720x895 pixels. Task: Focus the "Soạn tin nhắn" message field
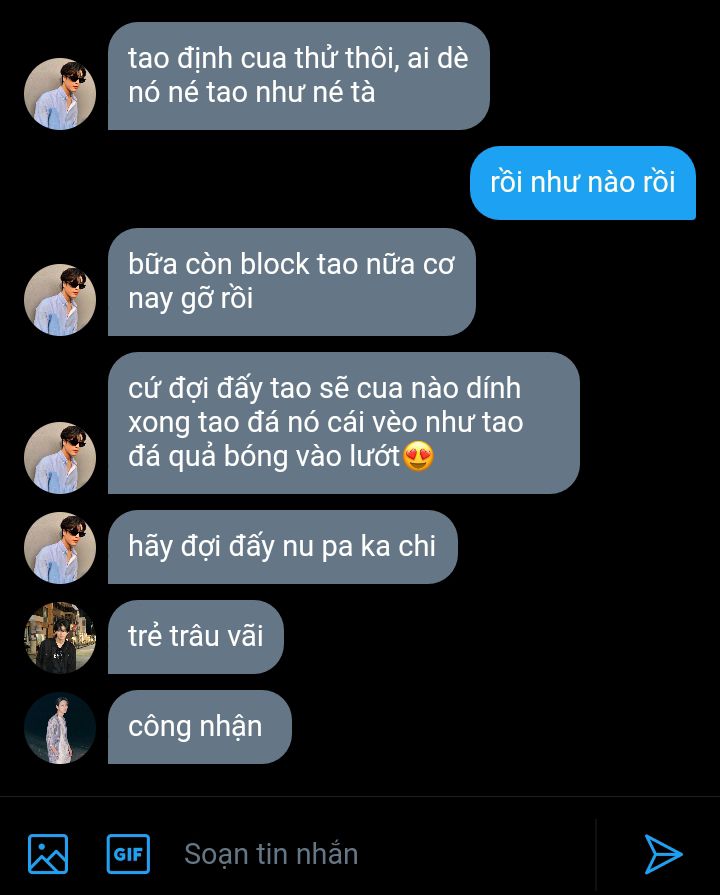tap(380, 854)
